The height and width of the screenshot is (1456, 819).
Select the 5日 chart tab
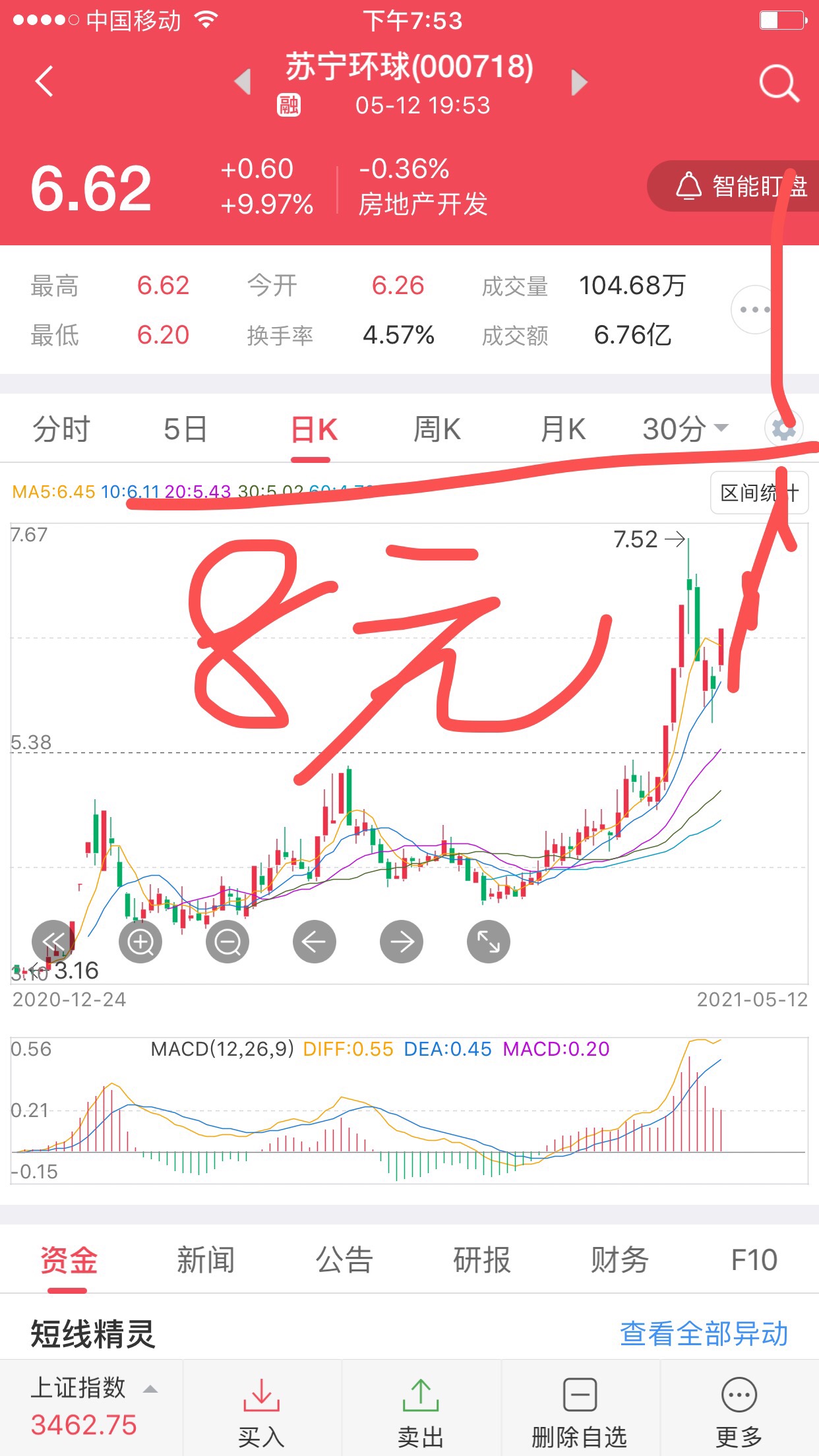(x=185, y=429)
